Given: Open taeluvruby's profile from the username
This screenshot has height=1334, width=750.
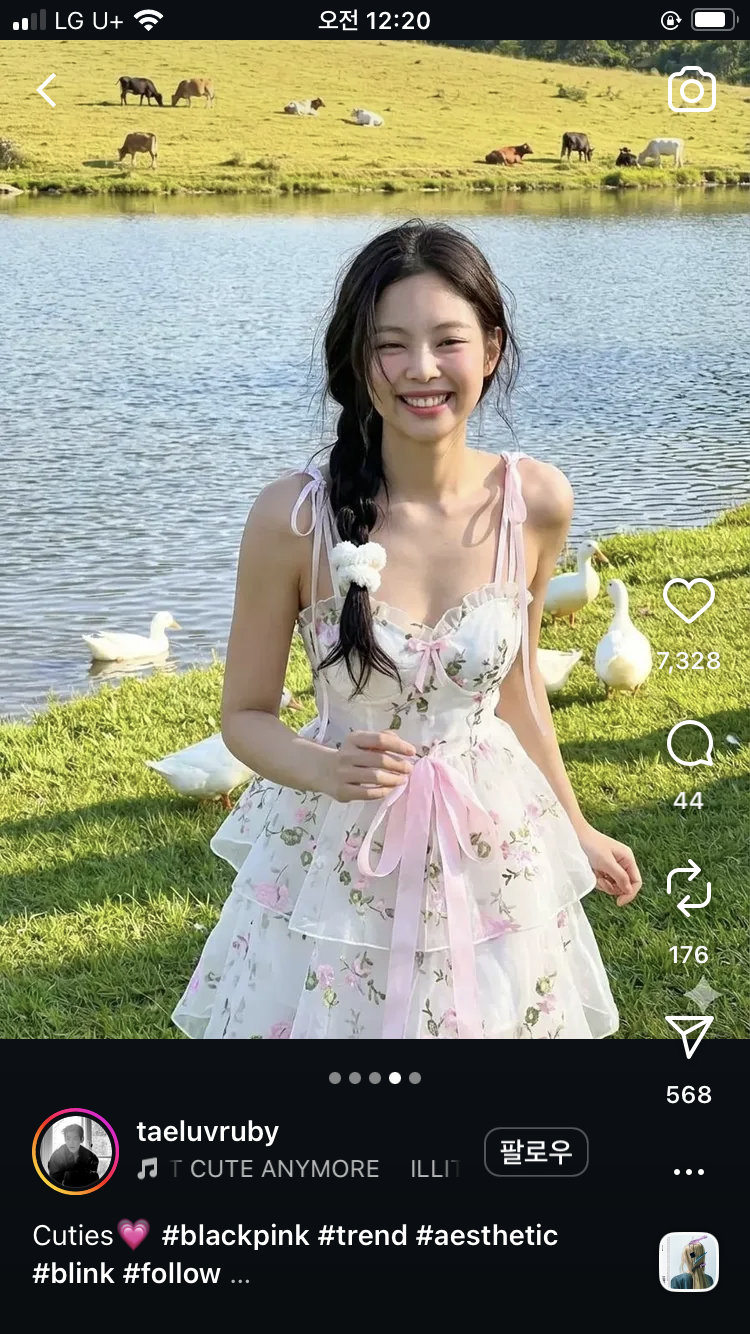Looking at the screenshot, I should (206, 1131).
